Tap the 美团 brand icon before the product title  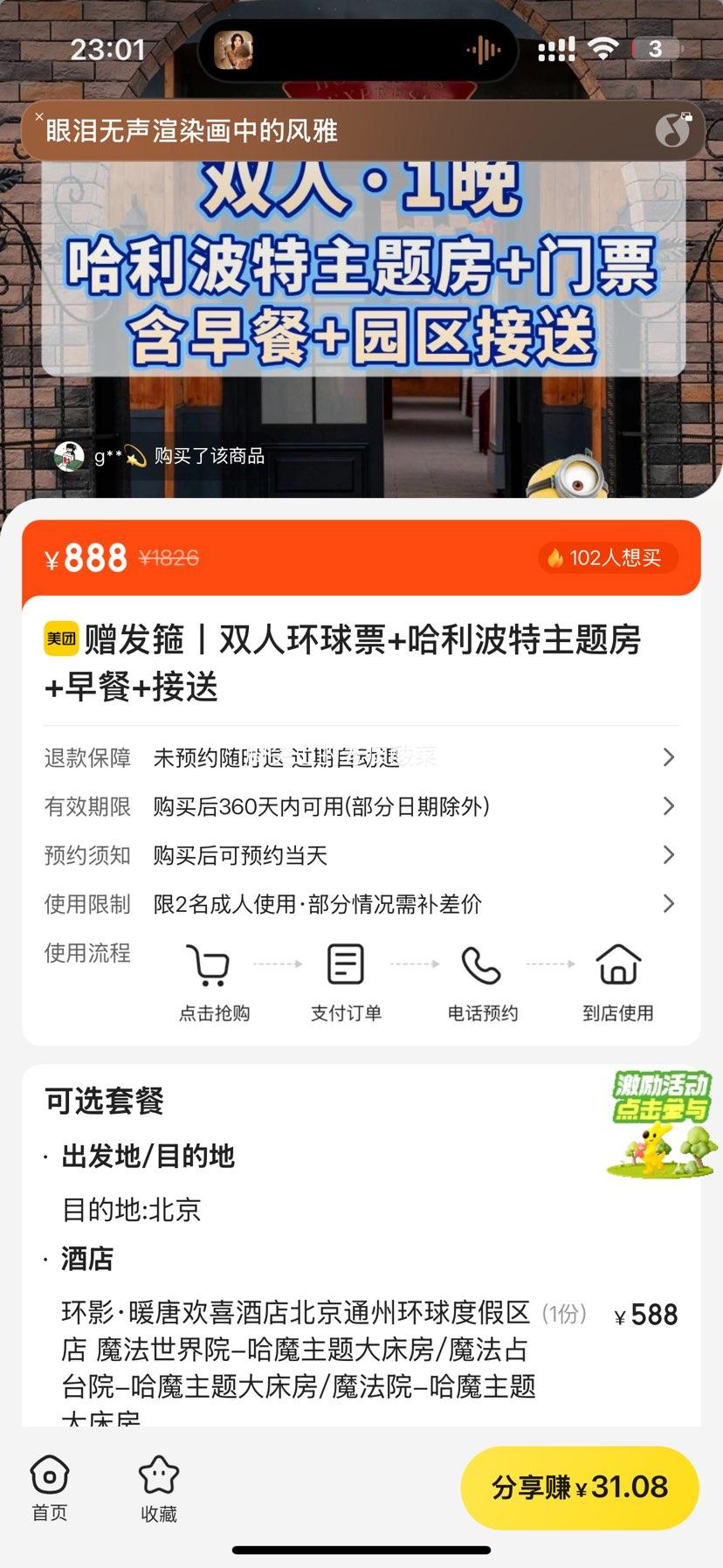[x=59, y=640]
